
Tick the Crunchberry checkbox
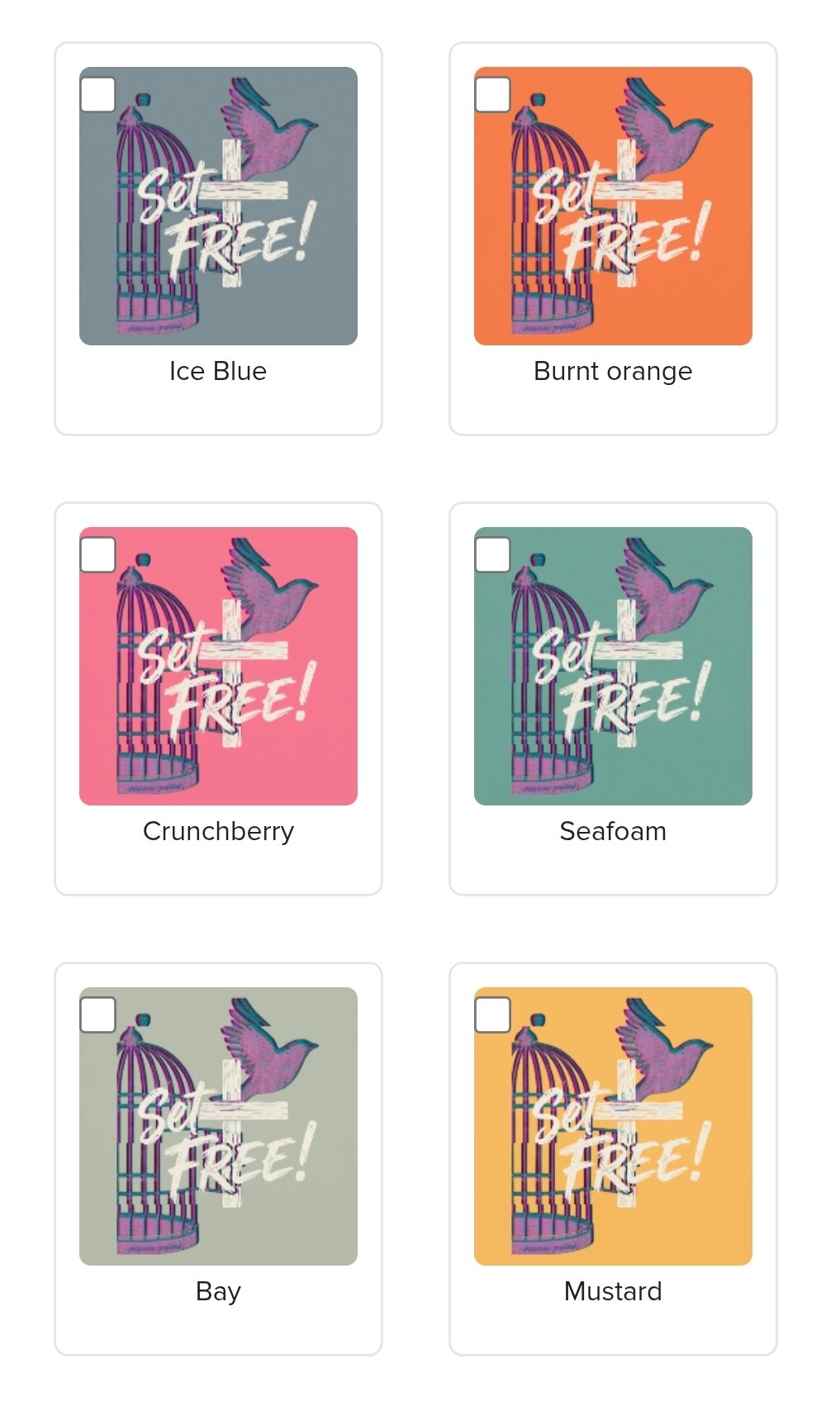pos(98,554)
